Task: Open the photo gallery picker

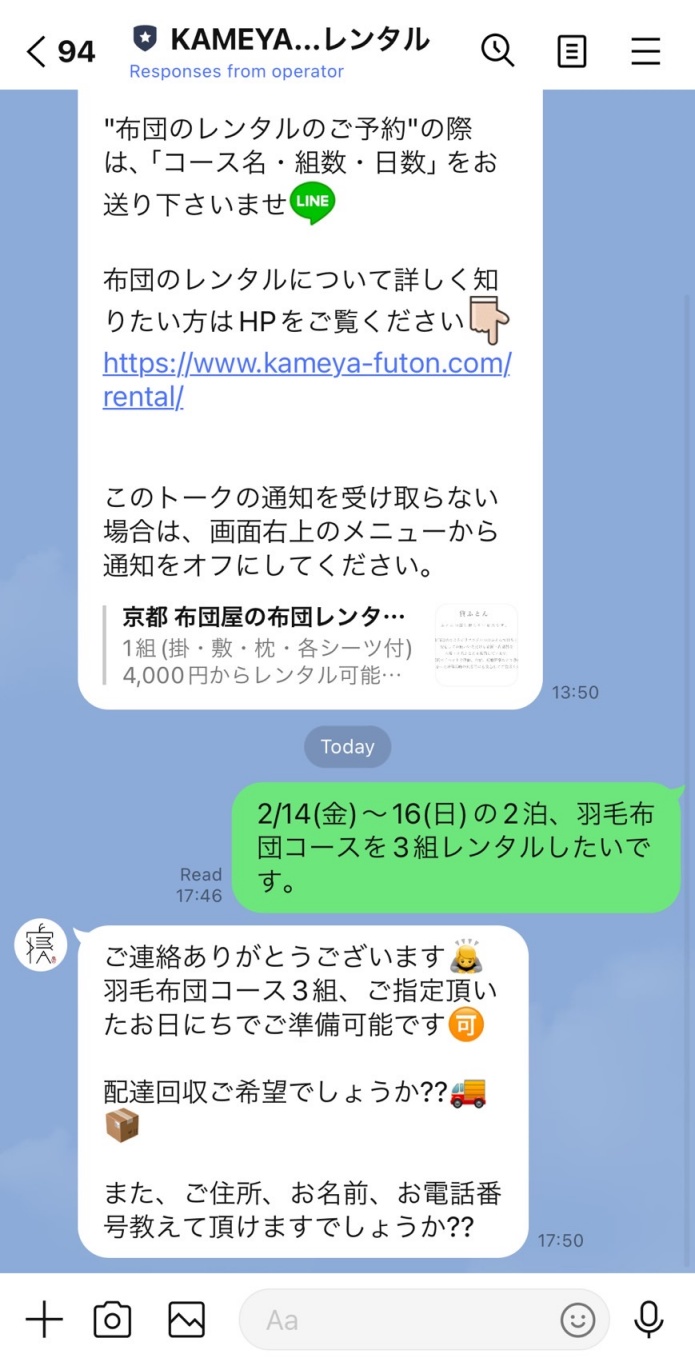Action: coord(186,1320)
